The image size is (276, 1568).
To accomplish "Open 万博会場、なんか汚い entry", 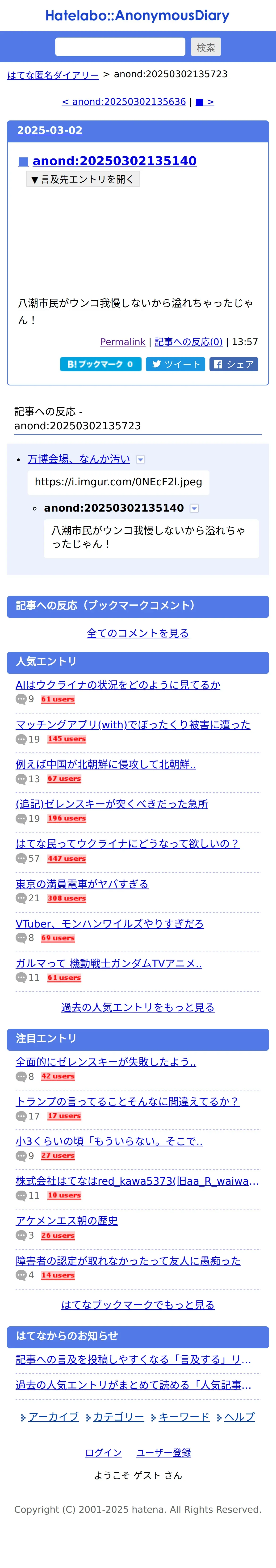I will [79, 459].
